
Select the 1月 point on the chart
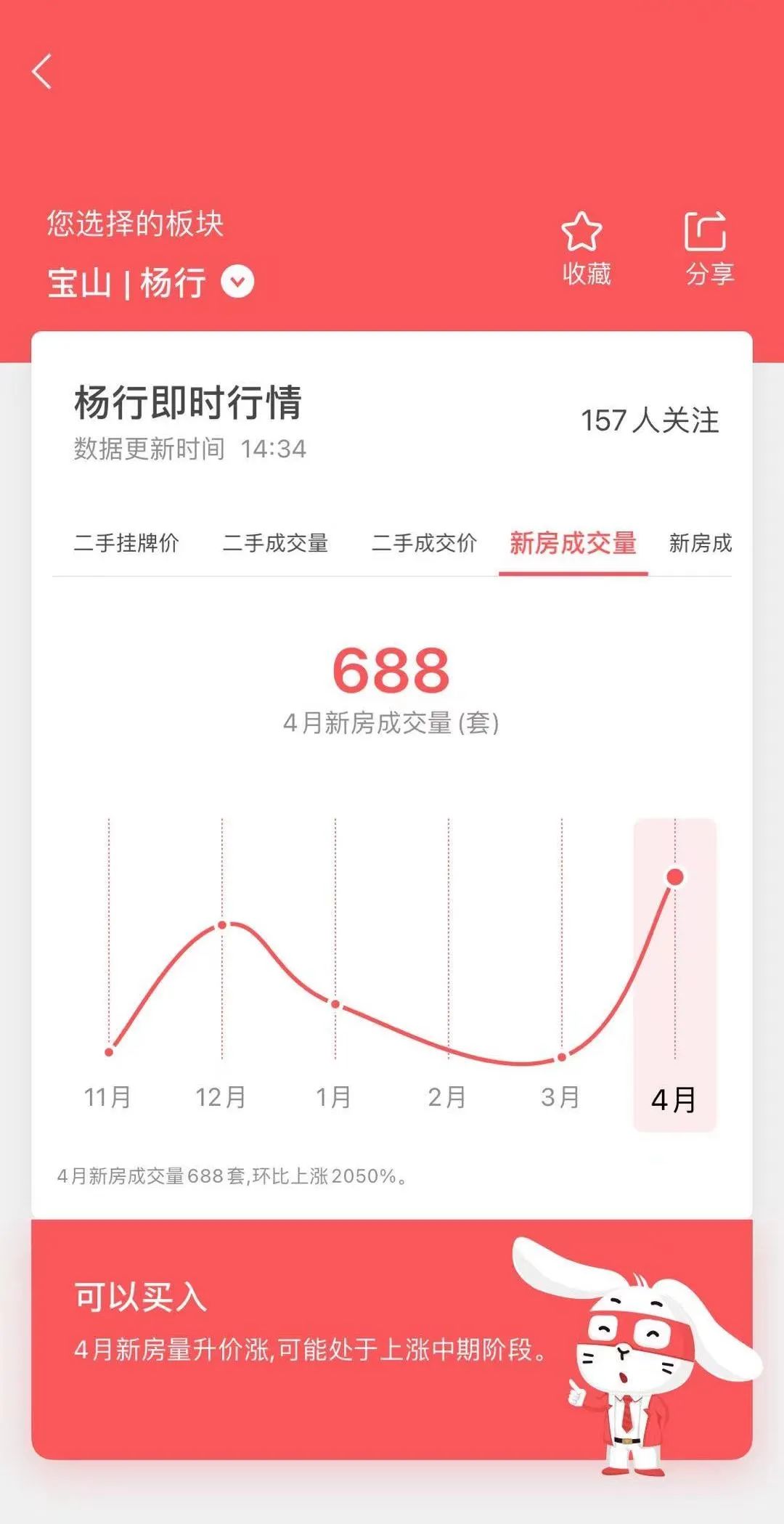click(335, 1004)
